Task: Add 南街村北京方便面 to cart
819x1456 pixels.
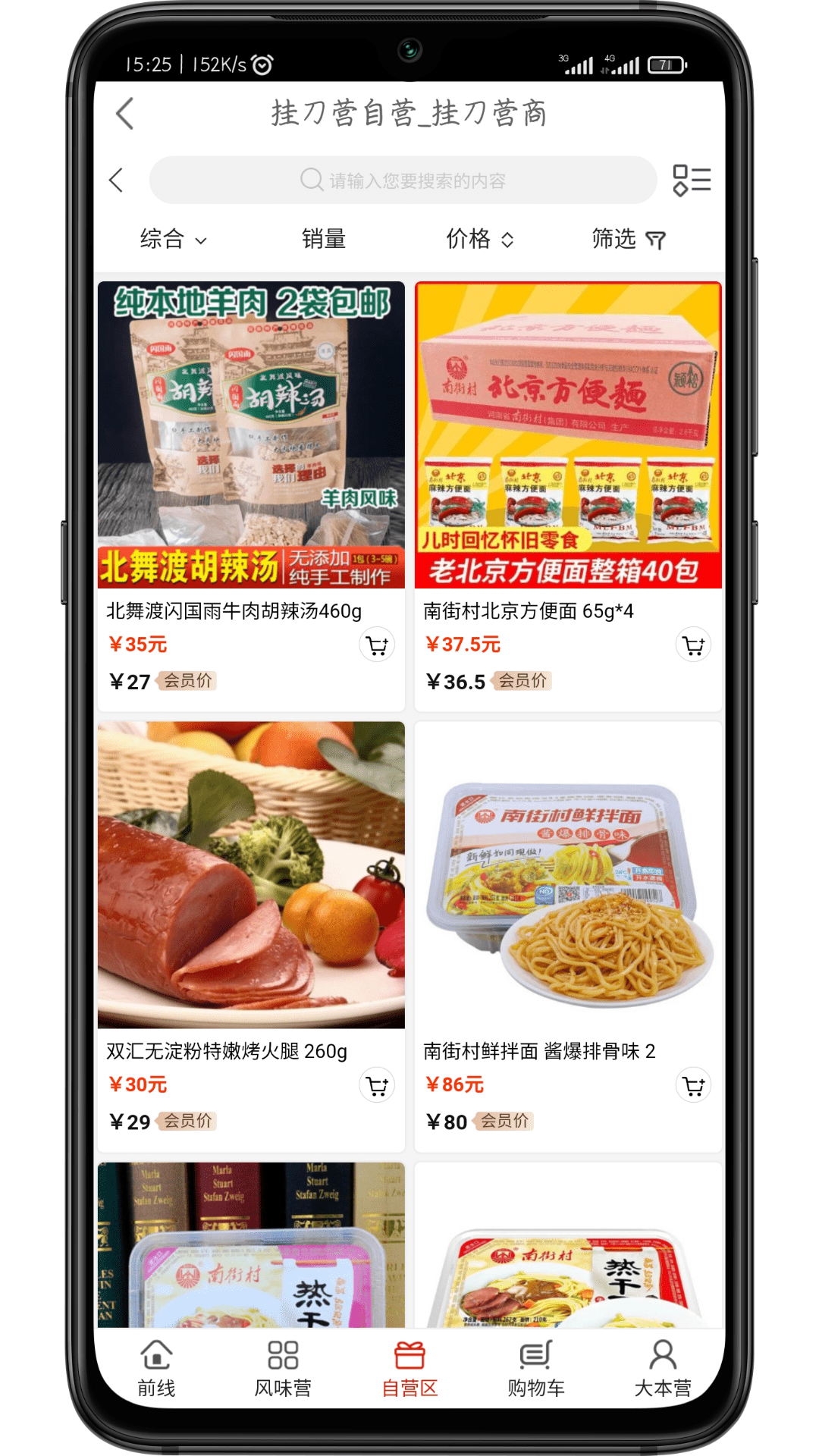Action: tap(693, 645)
